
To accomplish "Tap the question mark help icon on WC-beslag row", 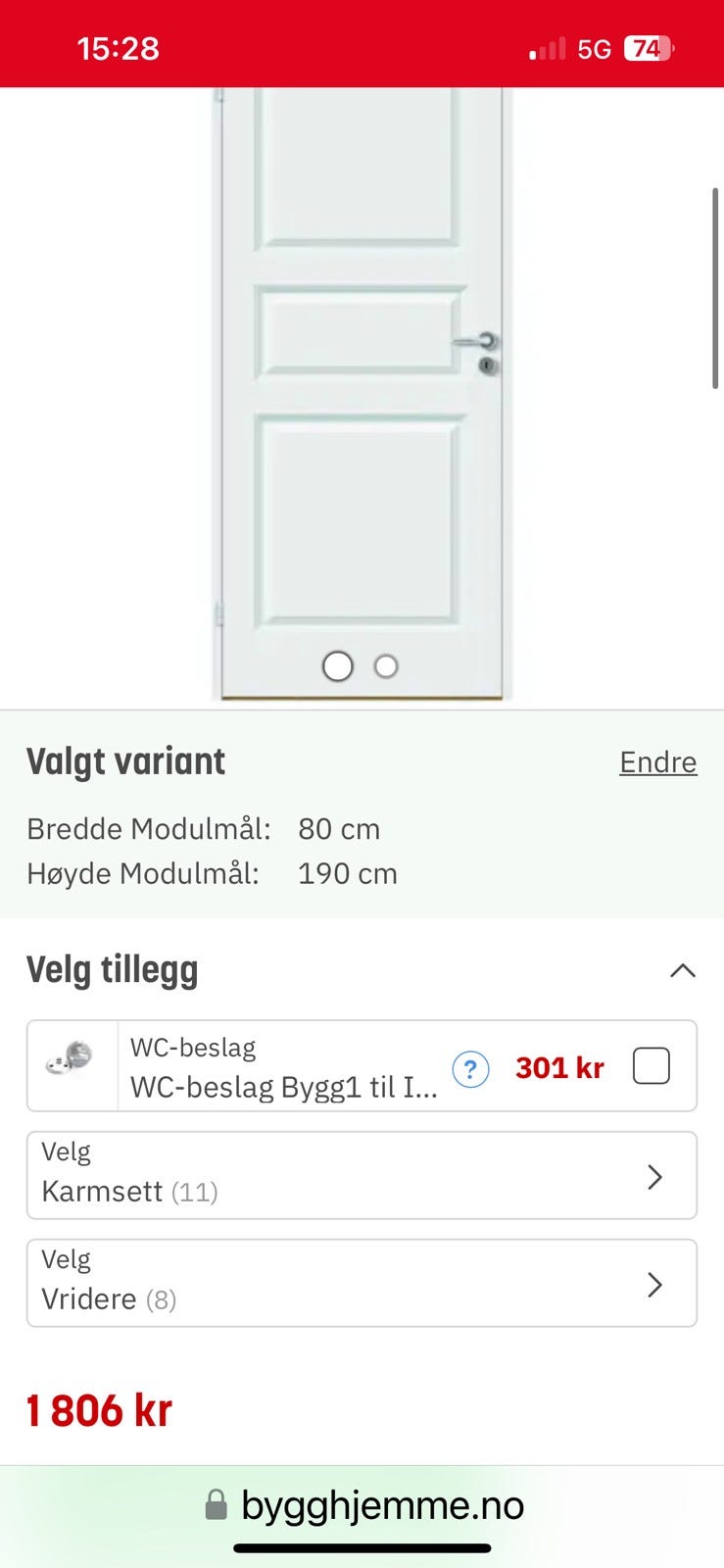I will pos(470,1070).
